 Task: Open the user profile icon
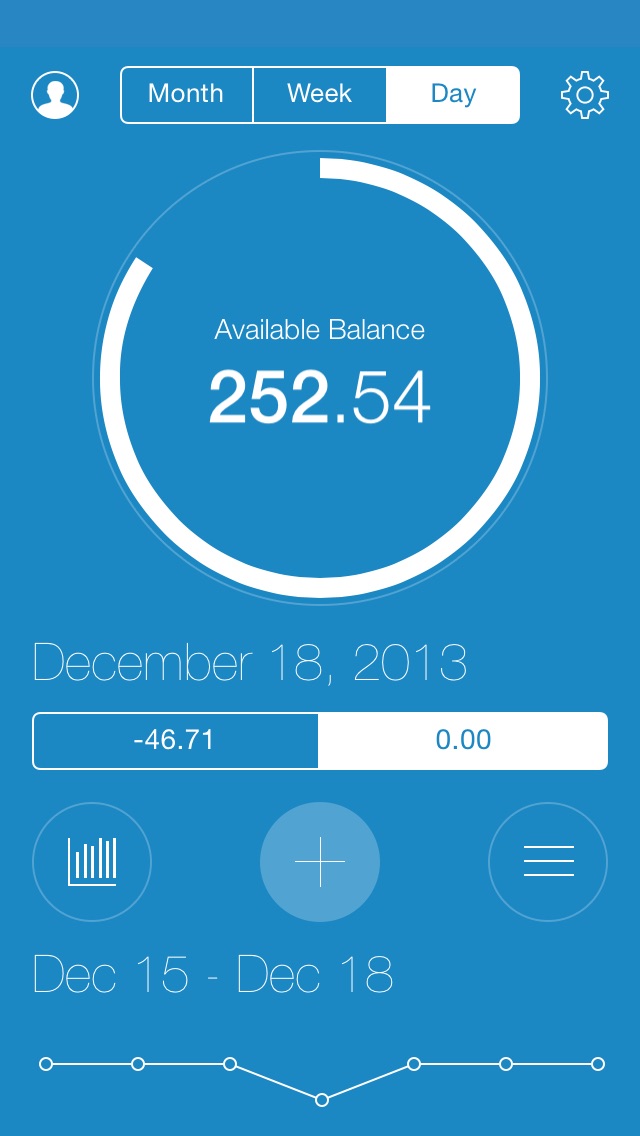(x=55, y=95)
